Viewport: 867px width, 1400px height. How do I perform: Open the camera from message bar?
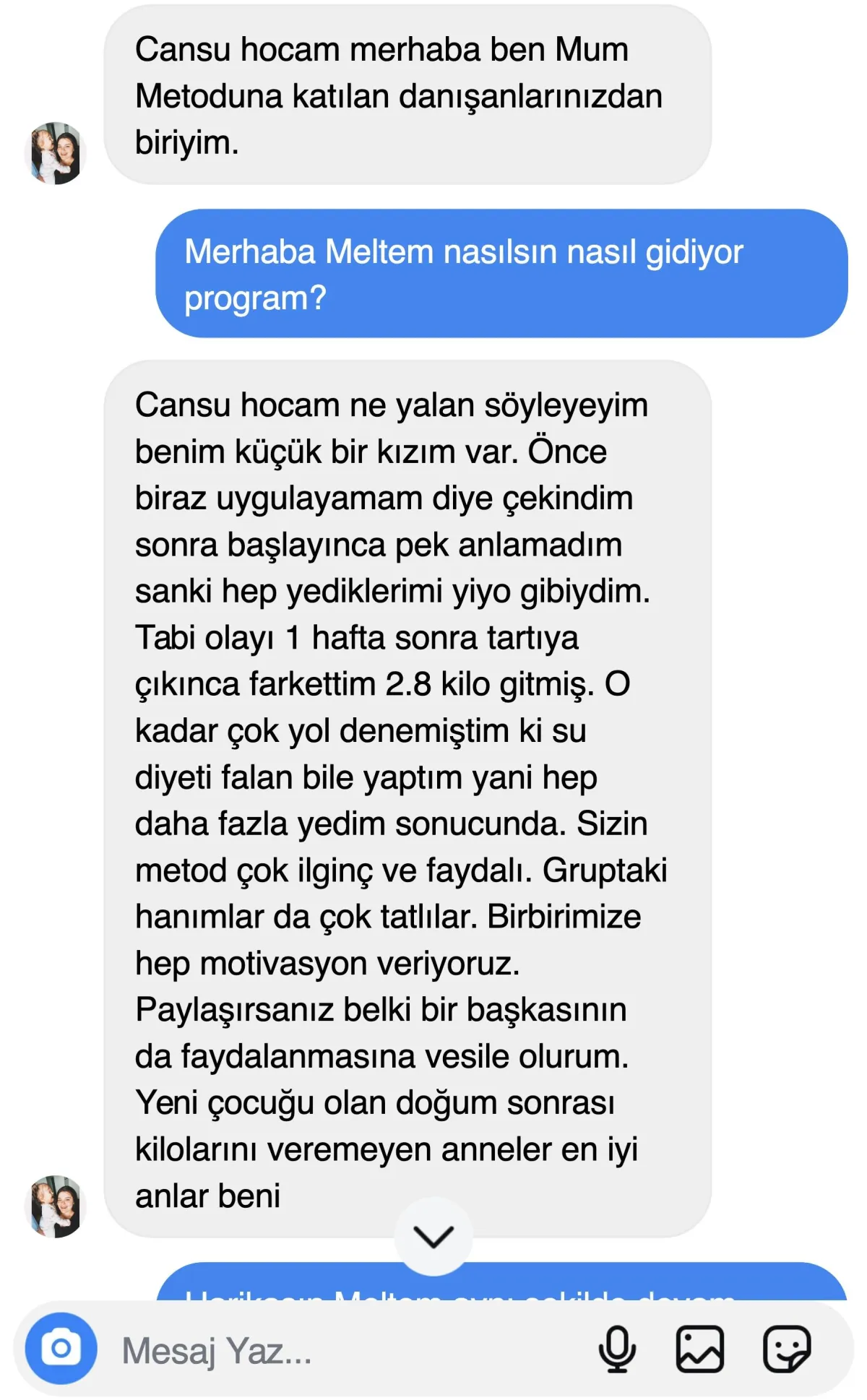coord(61,1348)
